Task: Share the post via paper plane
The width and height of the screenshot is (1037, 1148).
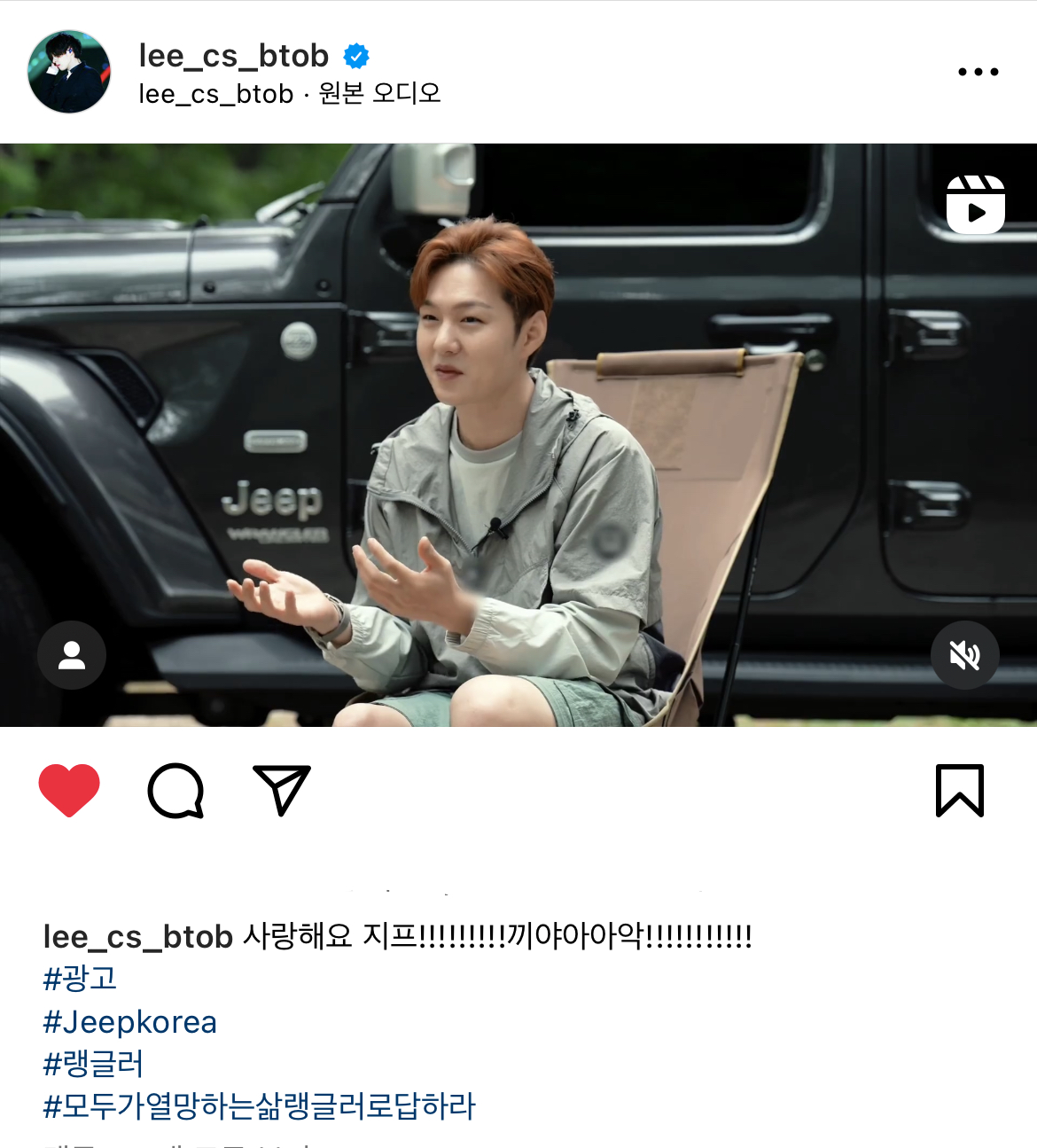Action: pos(282,789)
